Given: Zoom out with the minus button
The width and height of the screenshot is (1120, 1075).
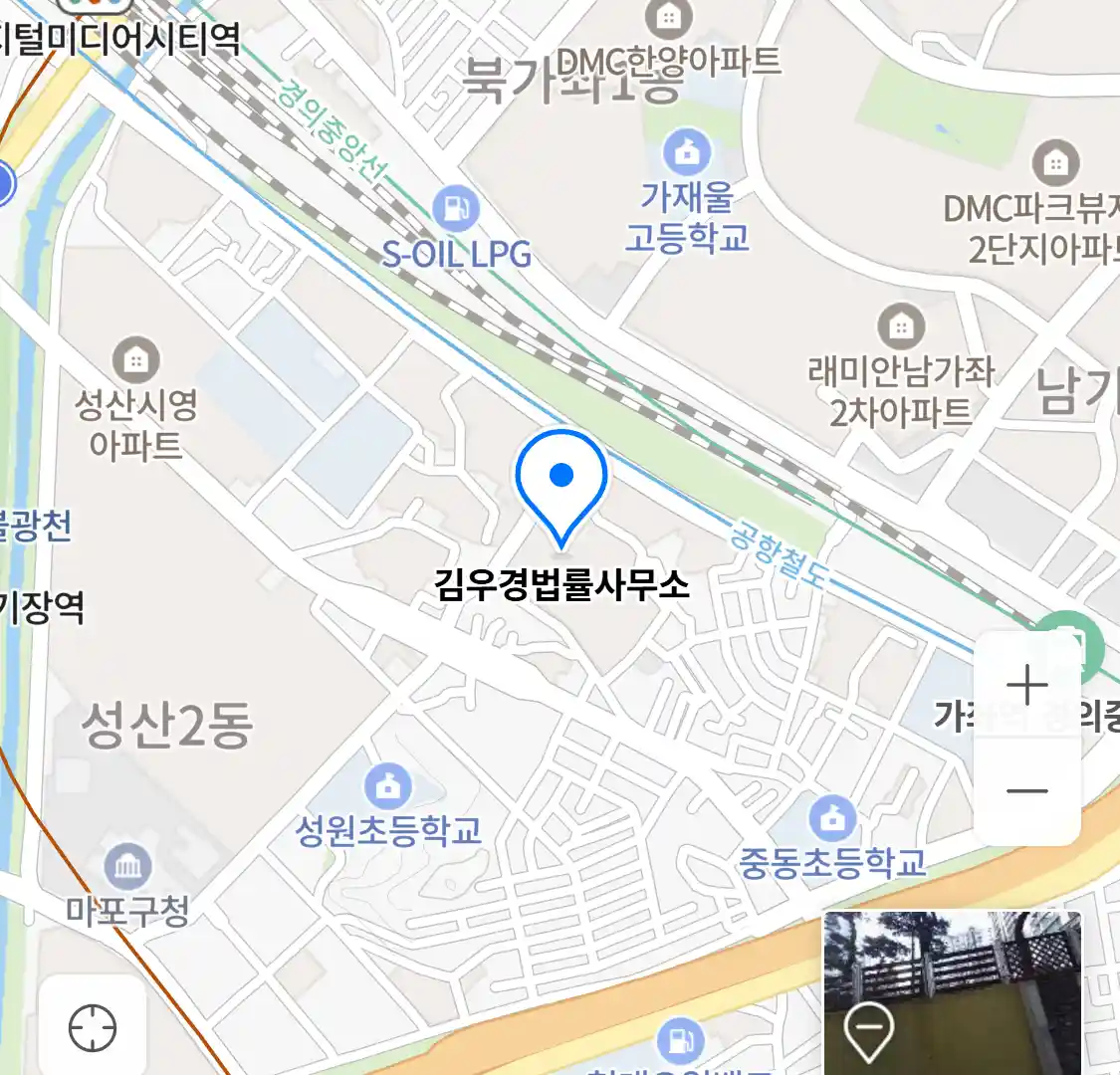Looking at the screenshot, I should (1026, 792).
